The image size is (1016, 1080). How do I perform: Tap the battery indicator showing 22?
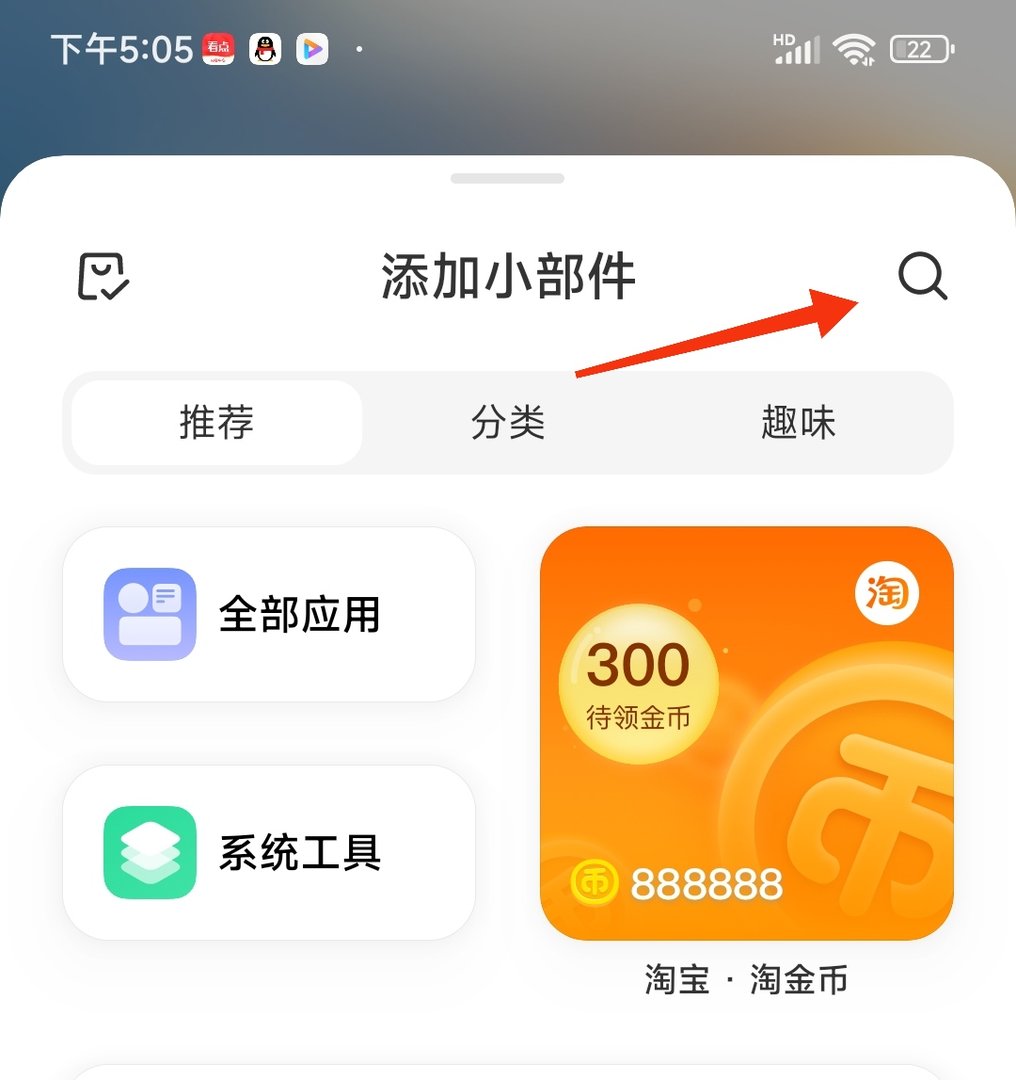[x=921, y=47]
